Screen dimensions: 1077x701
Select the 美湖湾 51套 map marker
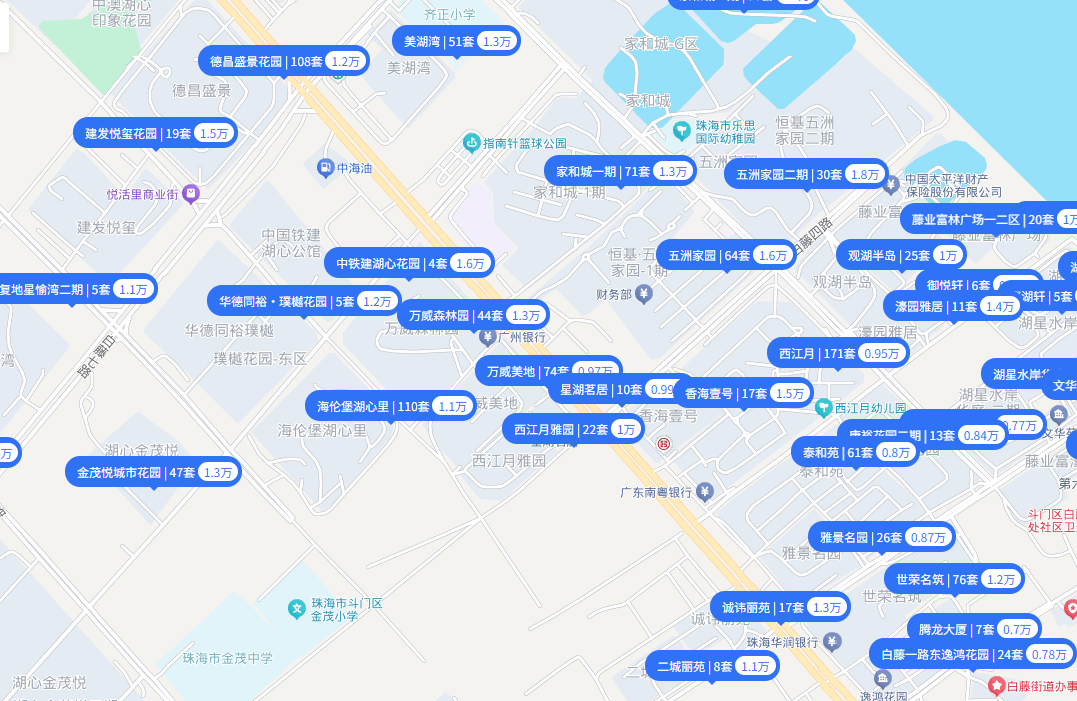point(456,41)
